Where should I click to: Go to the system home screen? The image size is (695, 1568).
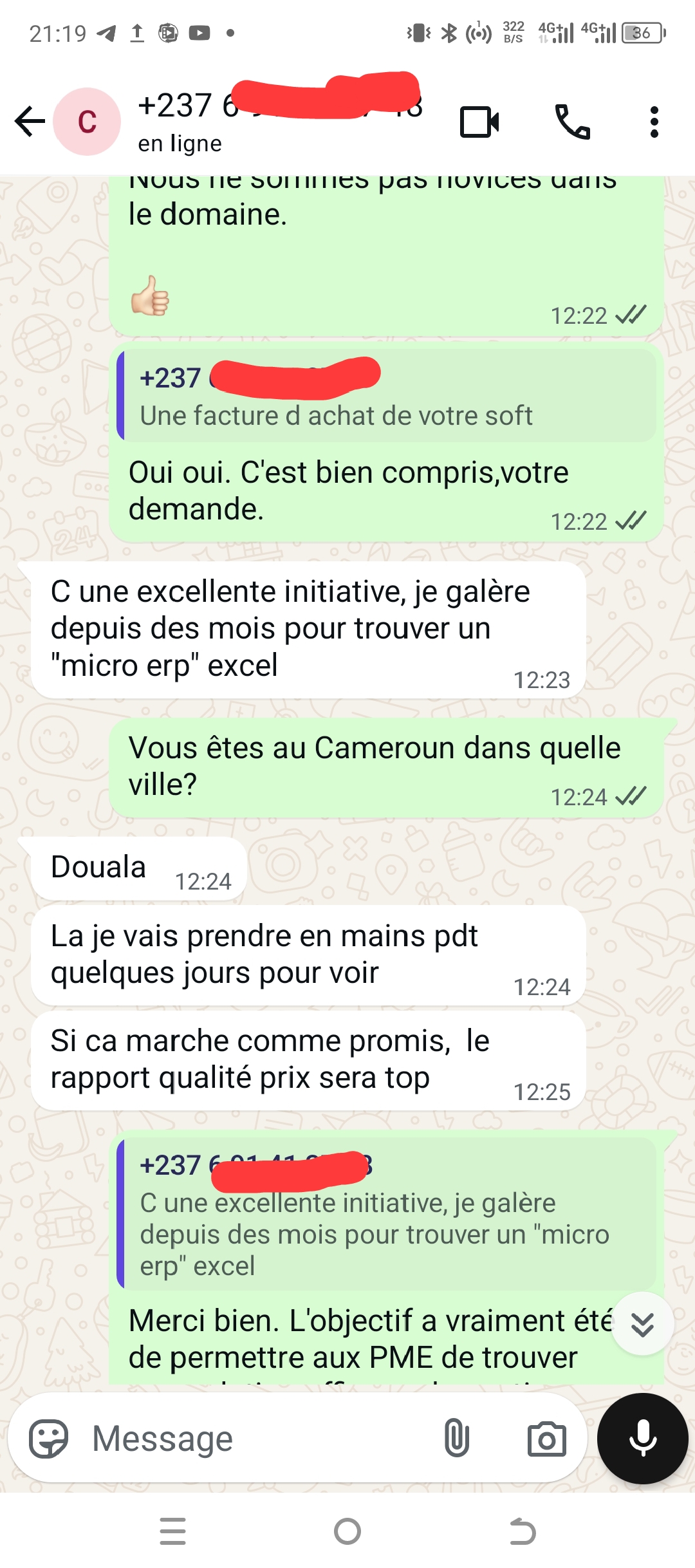tap(347, 1531)
